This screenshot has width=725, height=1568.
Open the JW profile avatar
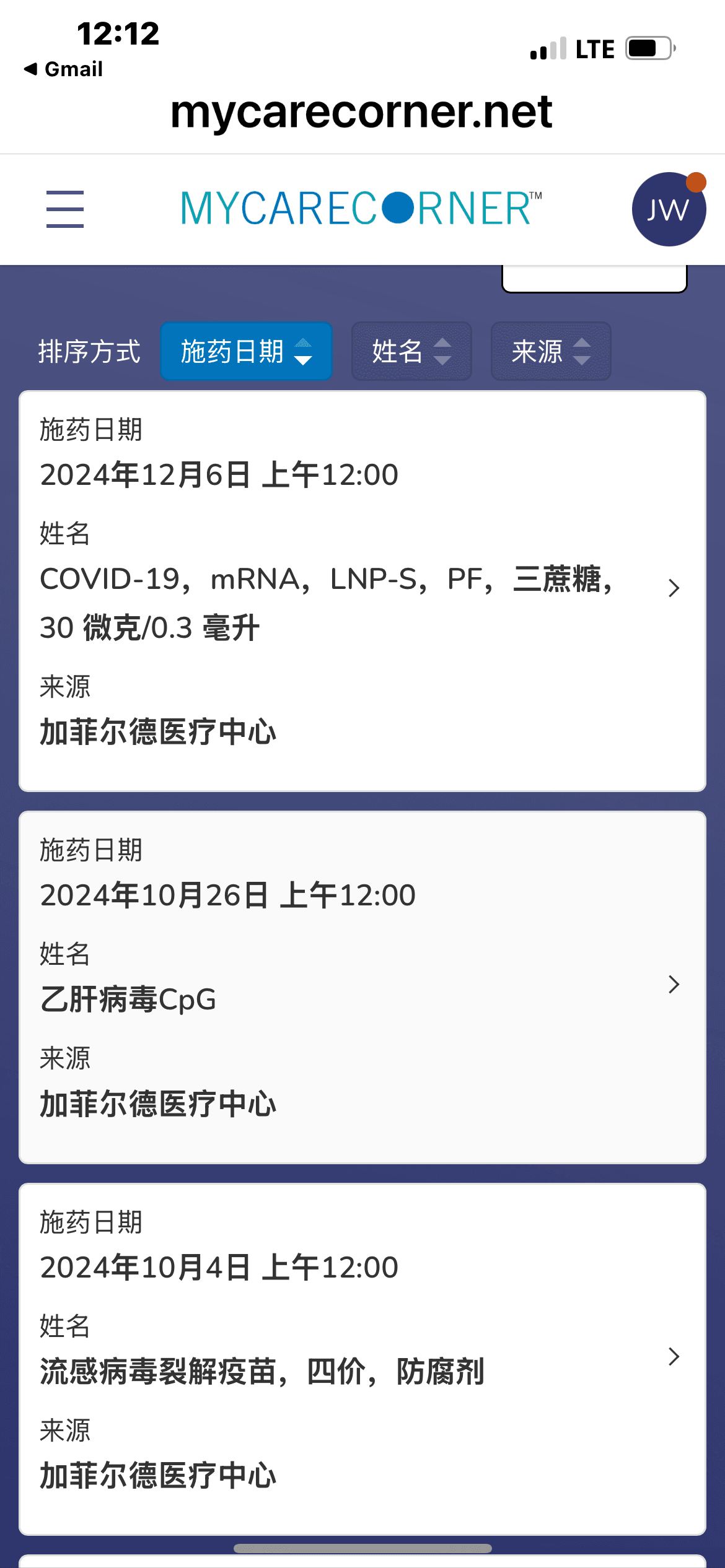click(668, 209)
